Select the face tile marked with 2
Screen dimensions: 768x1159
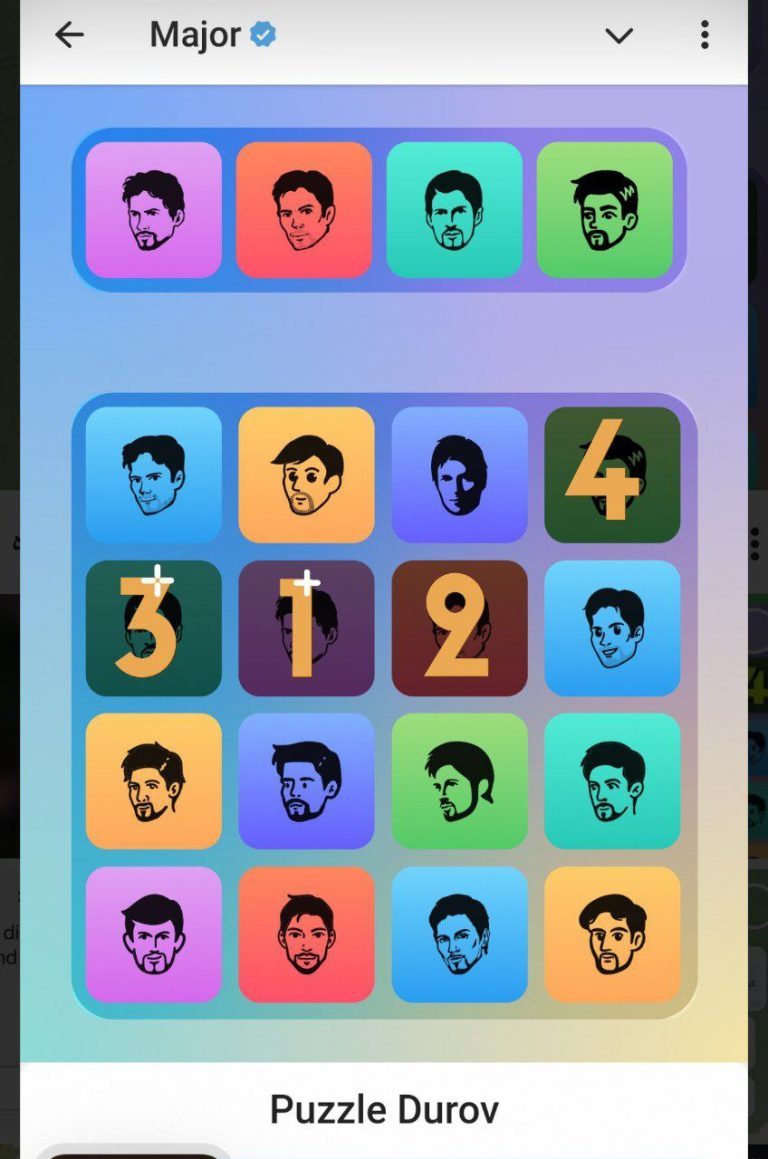coord(459,628)
